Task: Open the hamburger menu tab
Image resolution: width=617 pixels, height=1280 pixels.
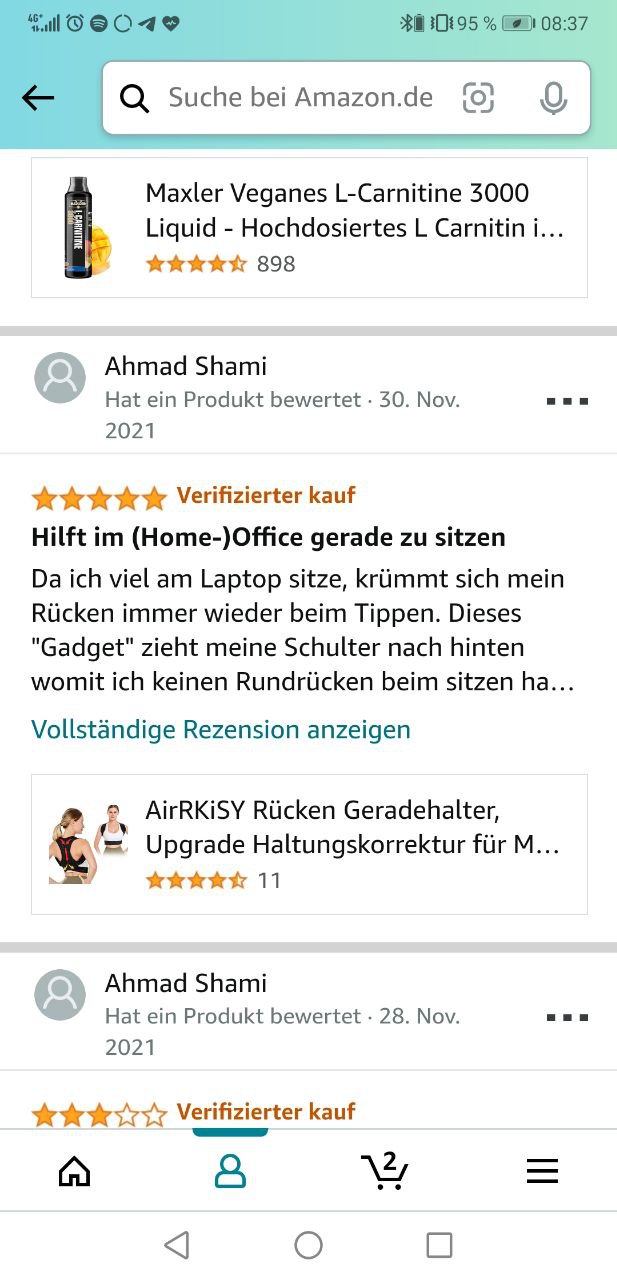Action: (x=542, y=1171)
